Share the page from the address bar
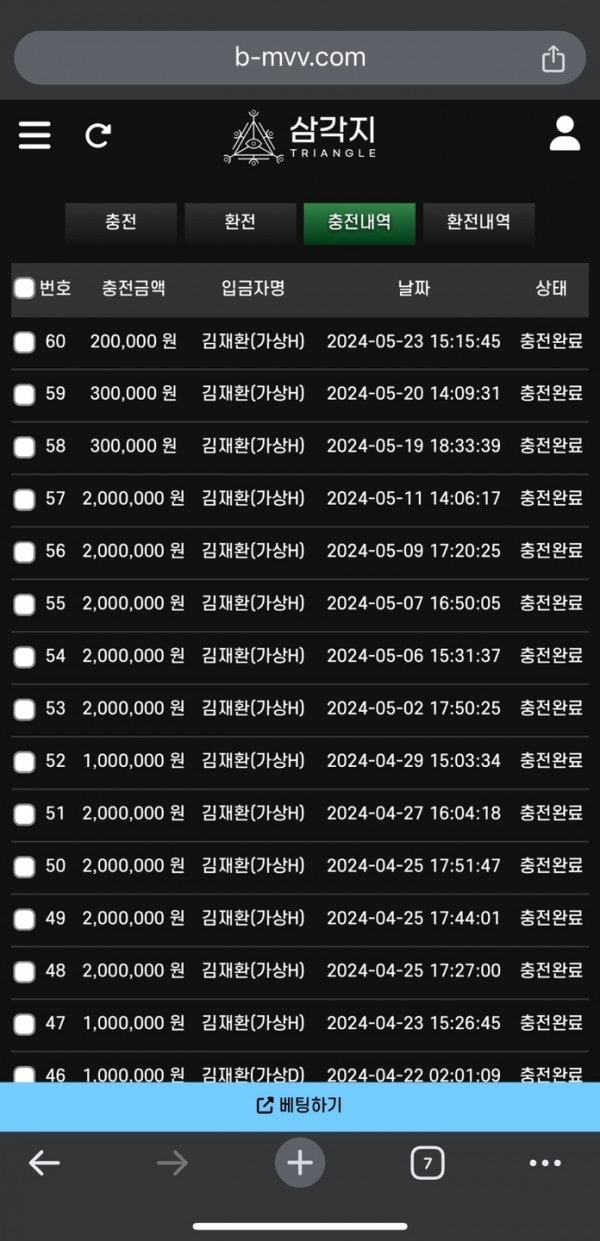The width and height of the screenshot is (600, 1241). click(x=553, y=59)
